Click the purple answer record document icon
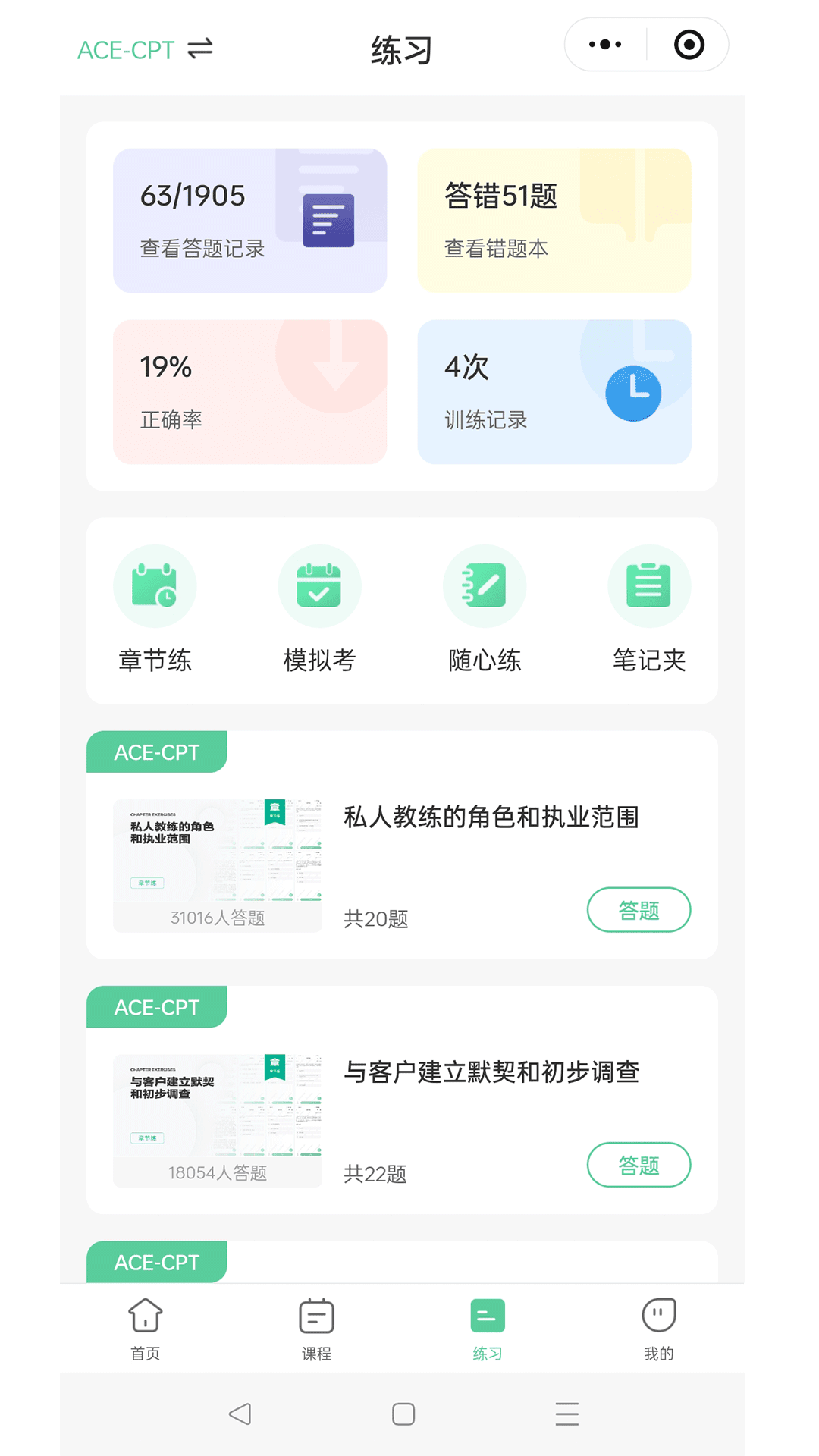This screenshot has height=1456, width=819. point(329,221)
